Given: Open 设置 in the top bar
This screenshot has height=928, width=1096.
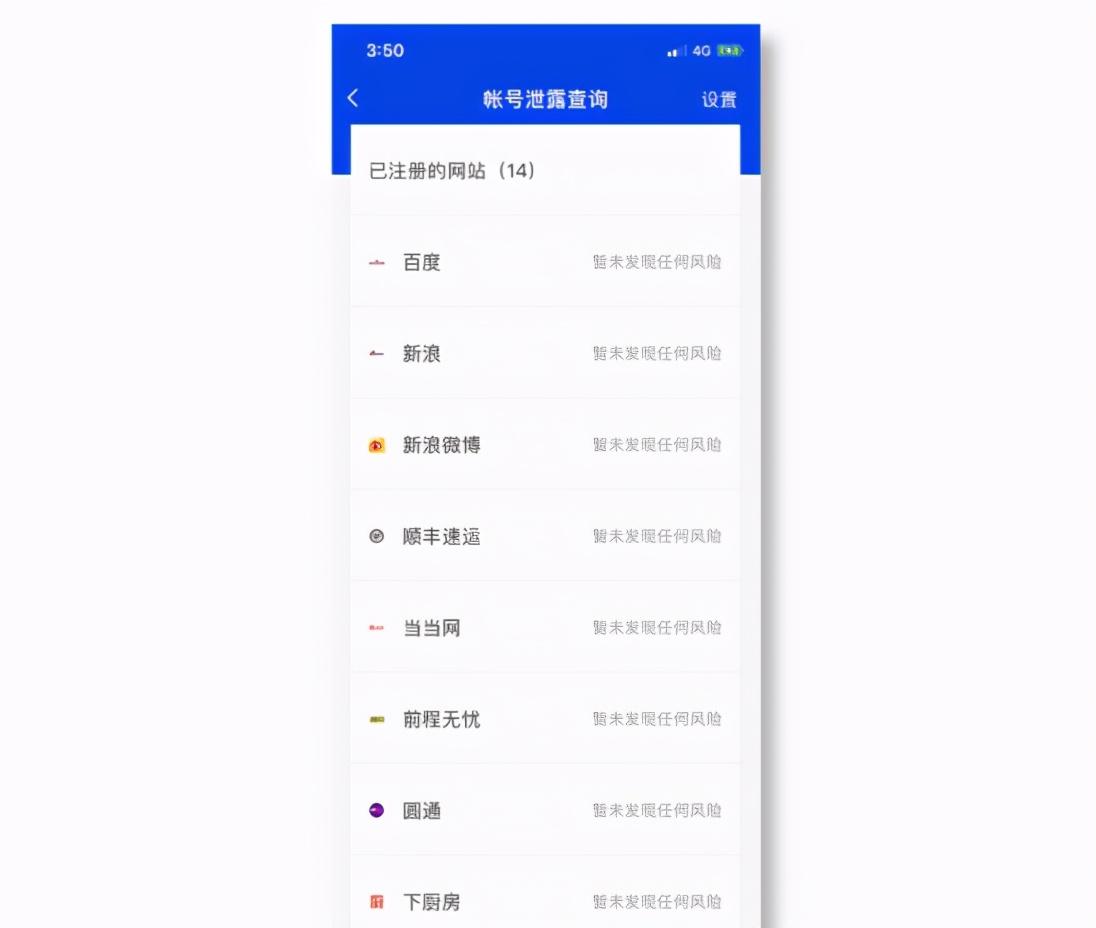Looking at the screenshot, I should click(x=719, y=99).
